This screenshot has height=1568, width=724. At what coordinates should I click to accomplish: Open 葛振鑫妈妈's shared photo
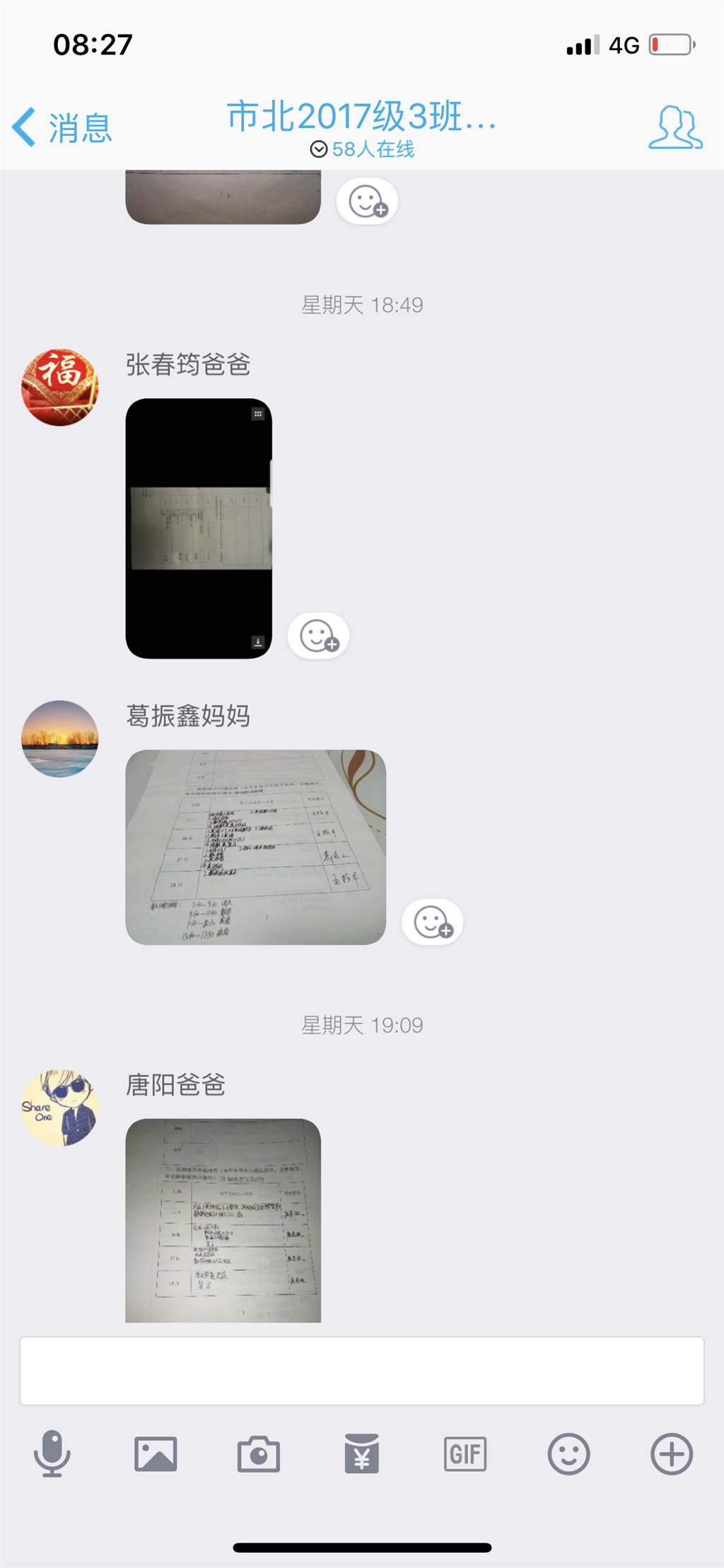255,847
